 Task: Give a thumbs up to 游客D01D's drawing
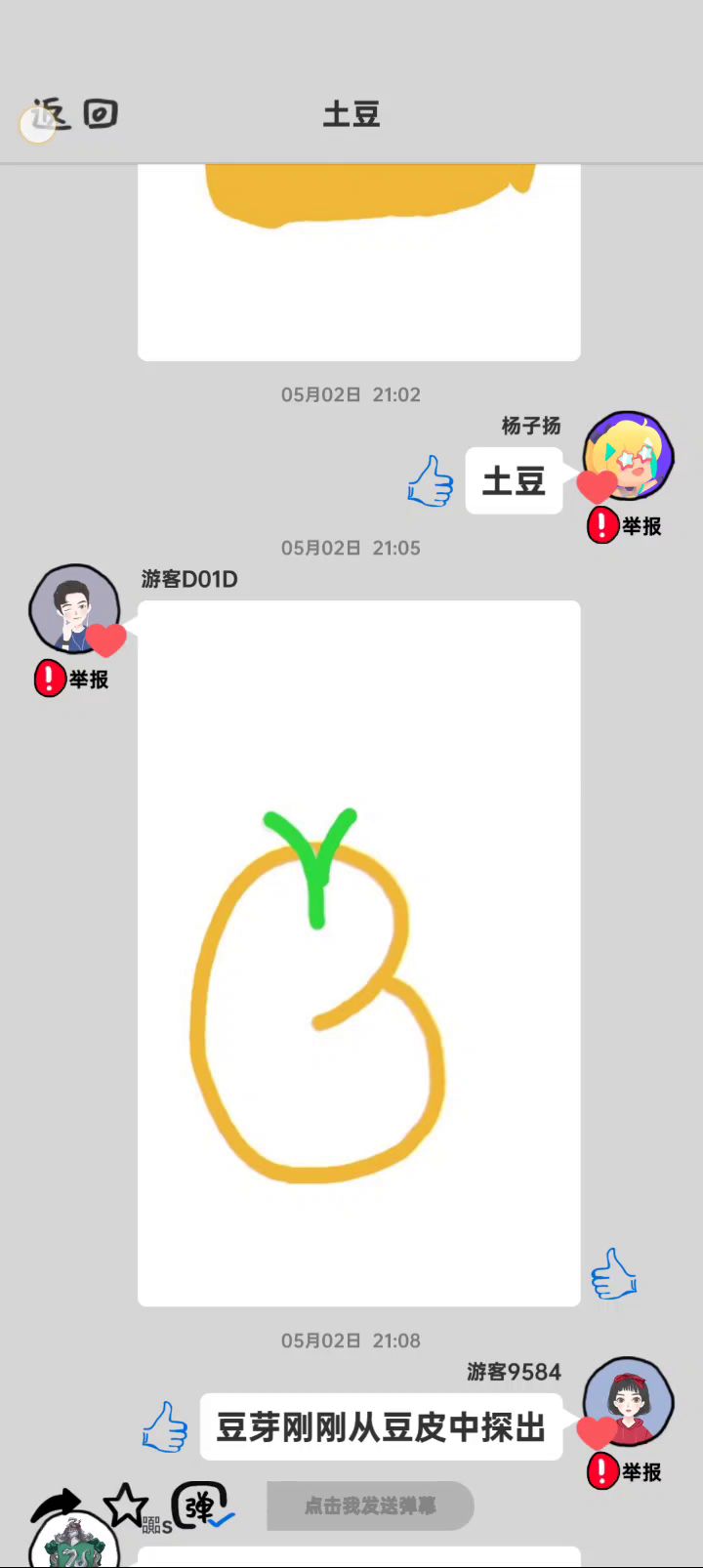(614, 1274)
